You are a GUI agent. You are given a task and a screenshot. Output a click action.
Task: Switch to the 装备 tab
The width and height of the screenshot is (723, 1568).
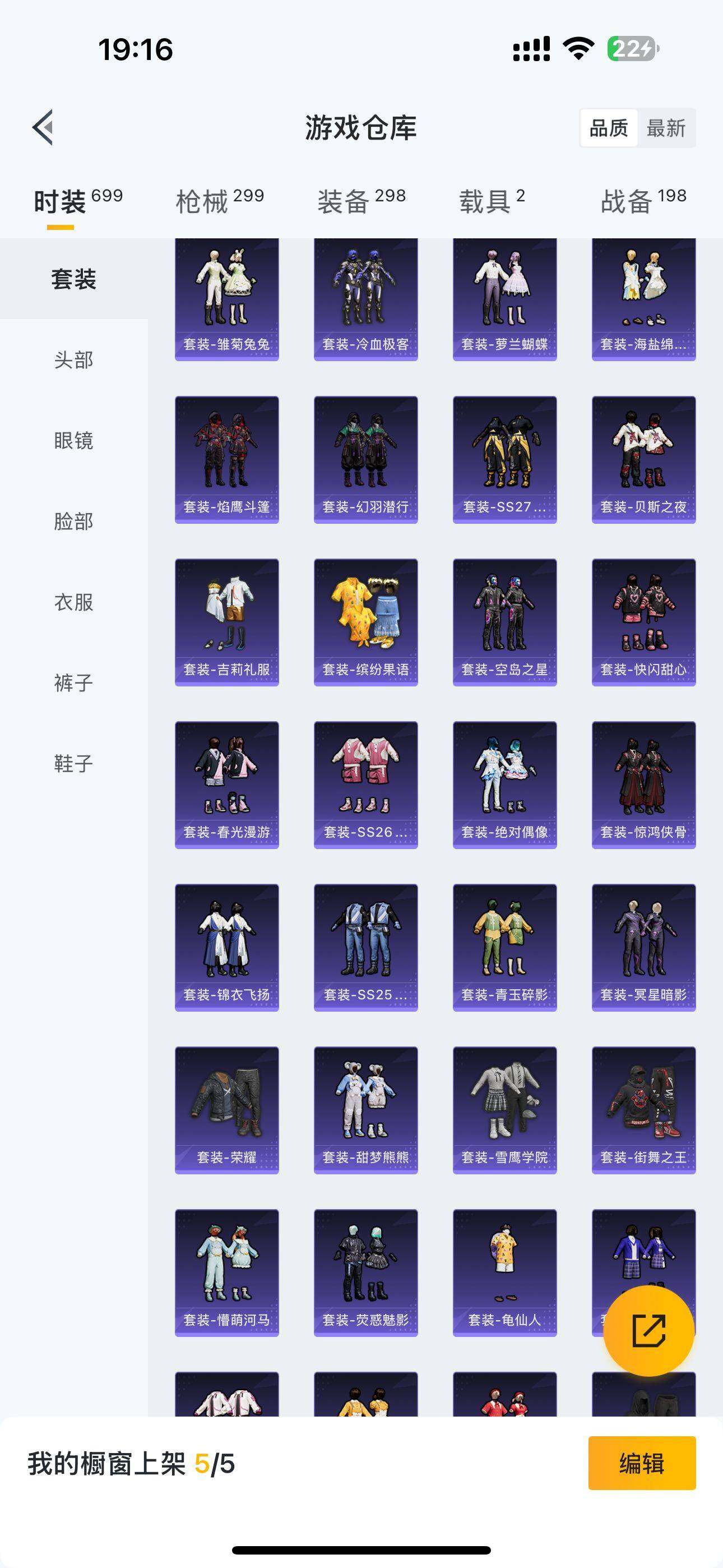tap(361, 201)
